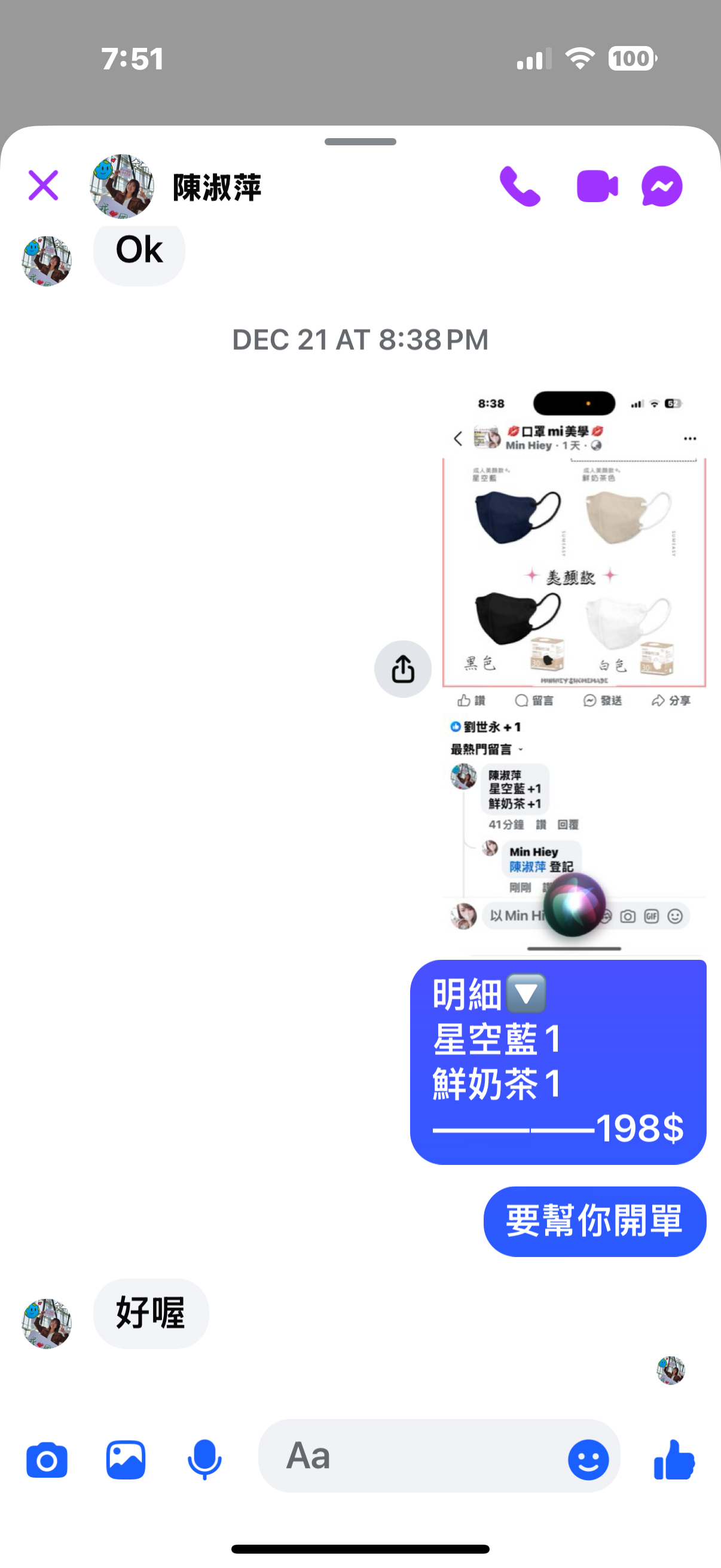Image resolution: width=721 pixels, height=1568 pixels.
Task: Send a thumbs-up like
Action: 674,1459
